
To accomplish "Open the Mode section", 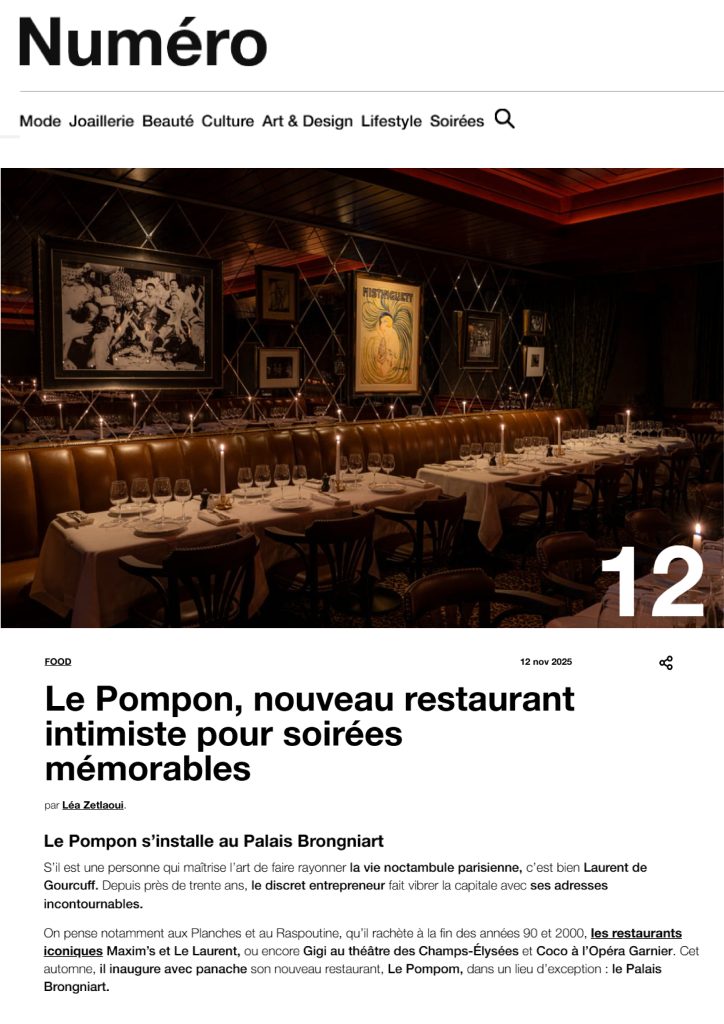I will (x=40, y=121).
